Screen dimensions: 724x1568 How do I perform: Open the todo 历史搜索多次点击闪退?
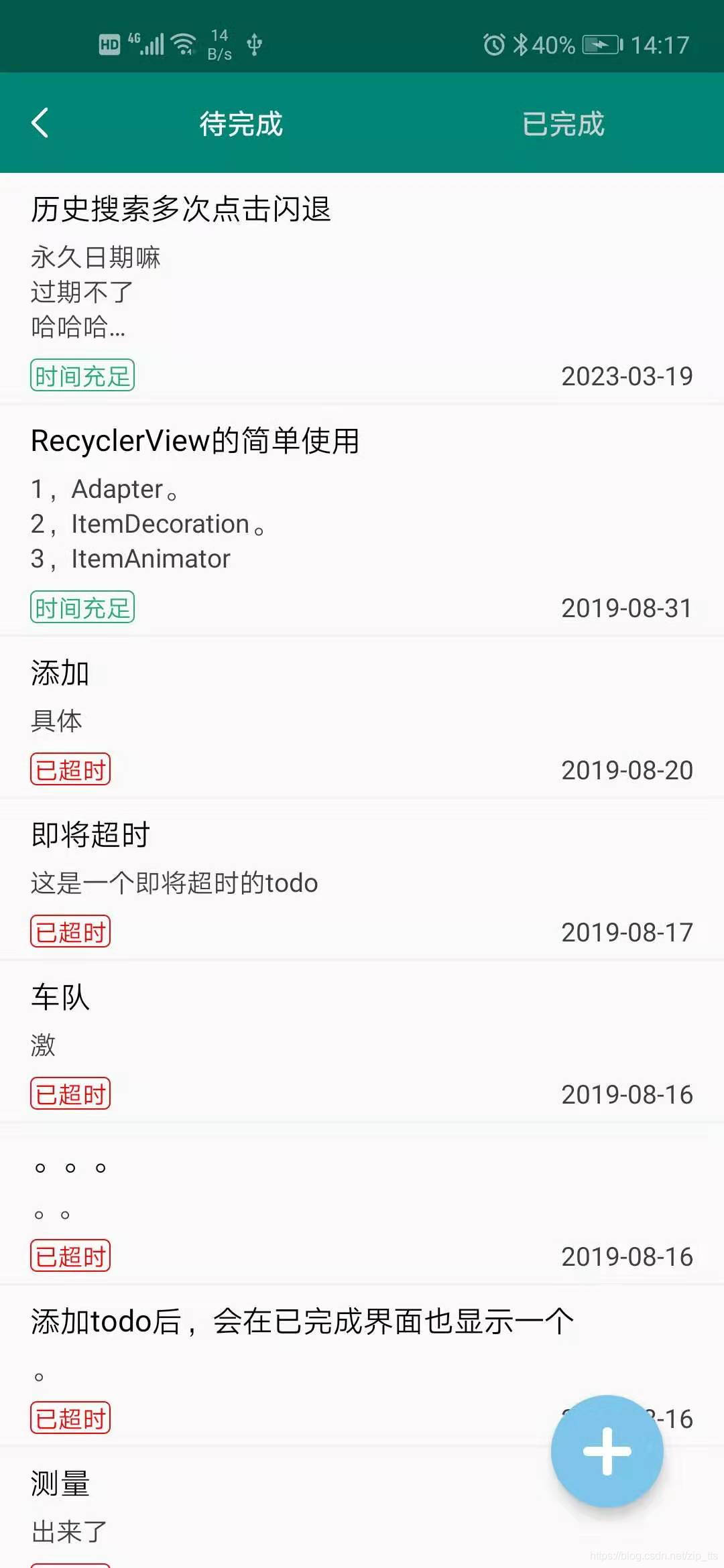point(181,209)
